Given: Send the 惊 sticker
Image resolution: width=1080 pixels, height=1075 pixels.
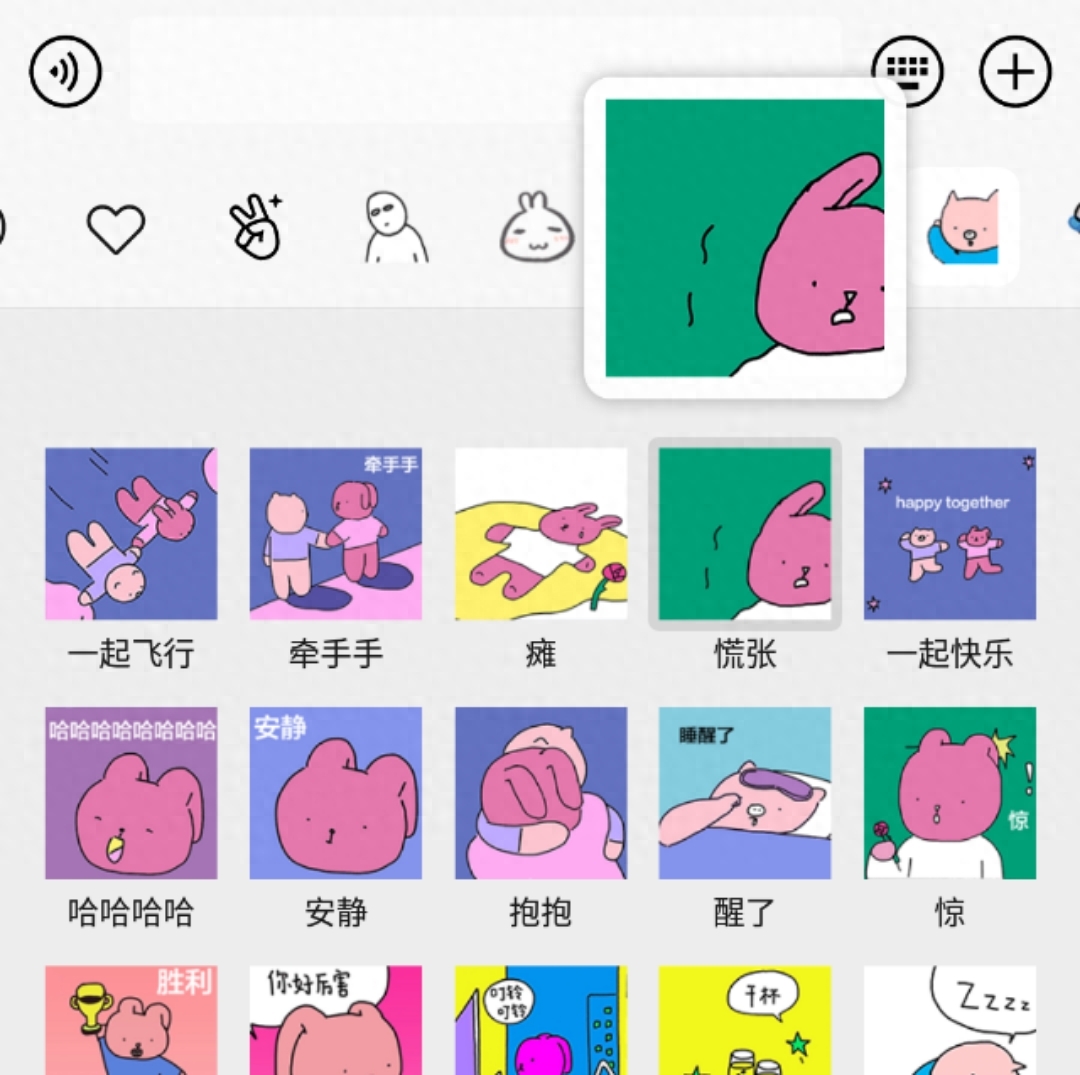Looking at the screenshot, I should pyautogui.click(x=950, y=793).
